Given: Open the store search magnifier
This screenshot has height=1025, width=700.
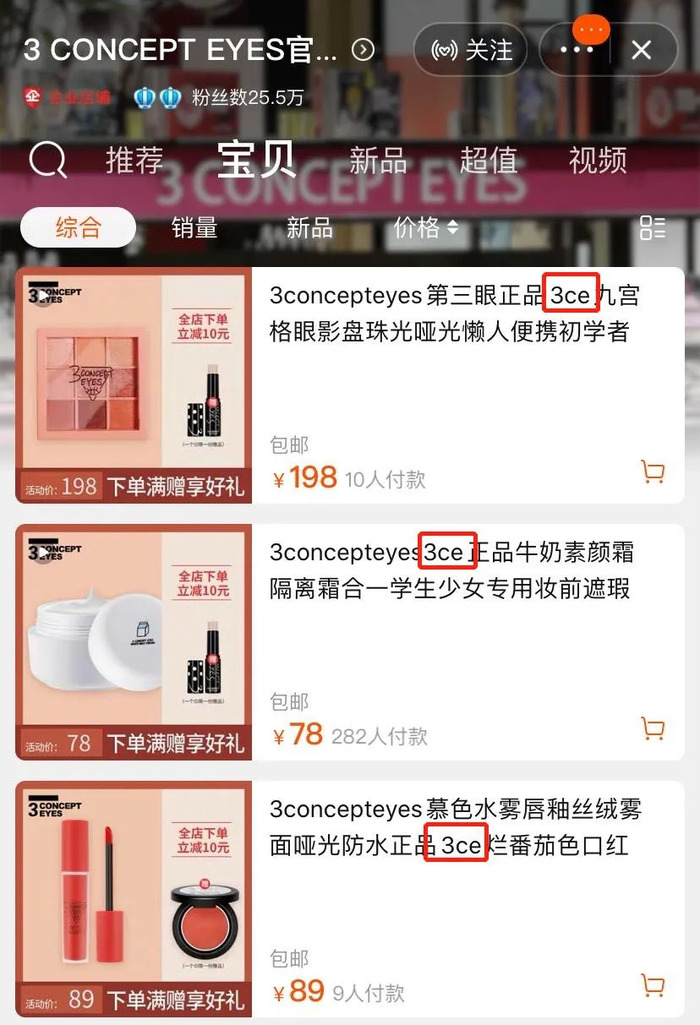Looking at the screenshot, I should (x=47, y=160).
